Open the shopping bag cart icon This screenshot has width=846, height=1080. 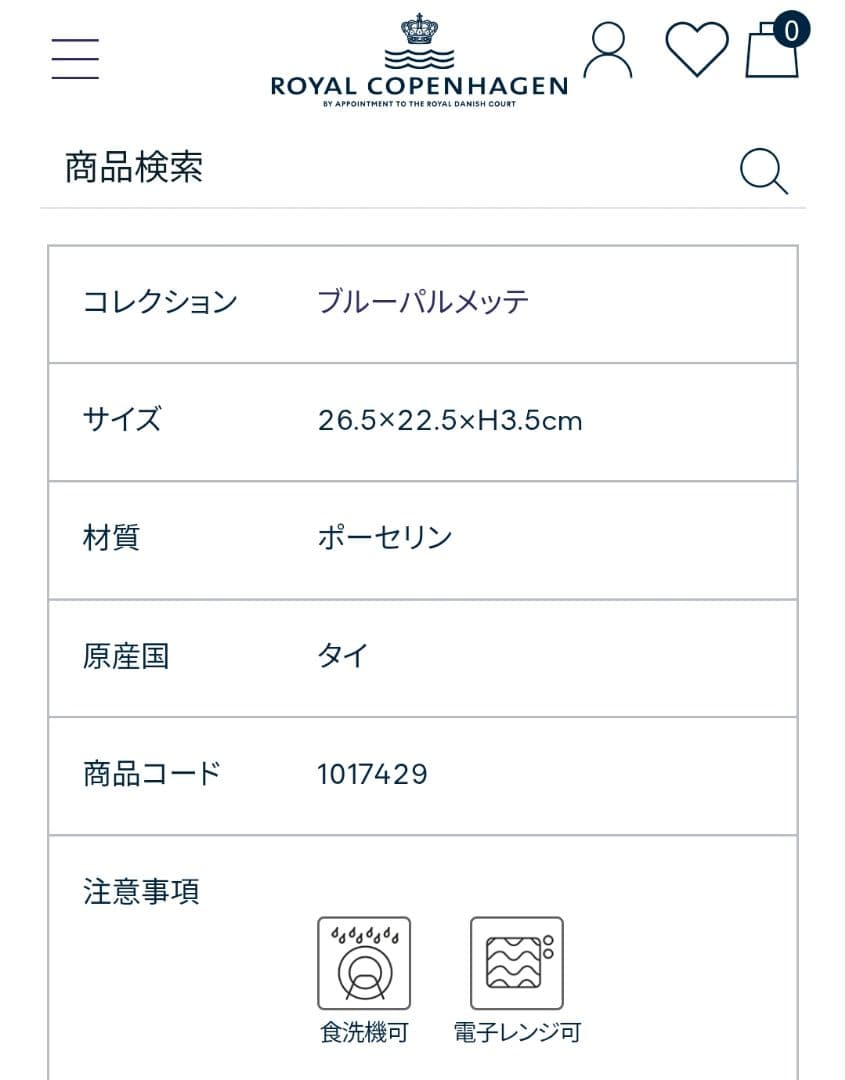773,55
